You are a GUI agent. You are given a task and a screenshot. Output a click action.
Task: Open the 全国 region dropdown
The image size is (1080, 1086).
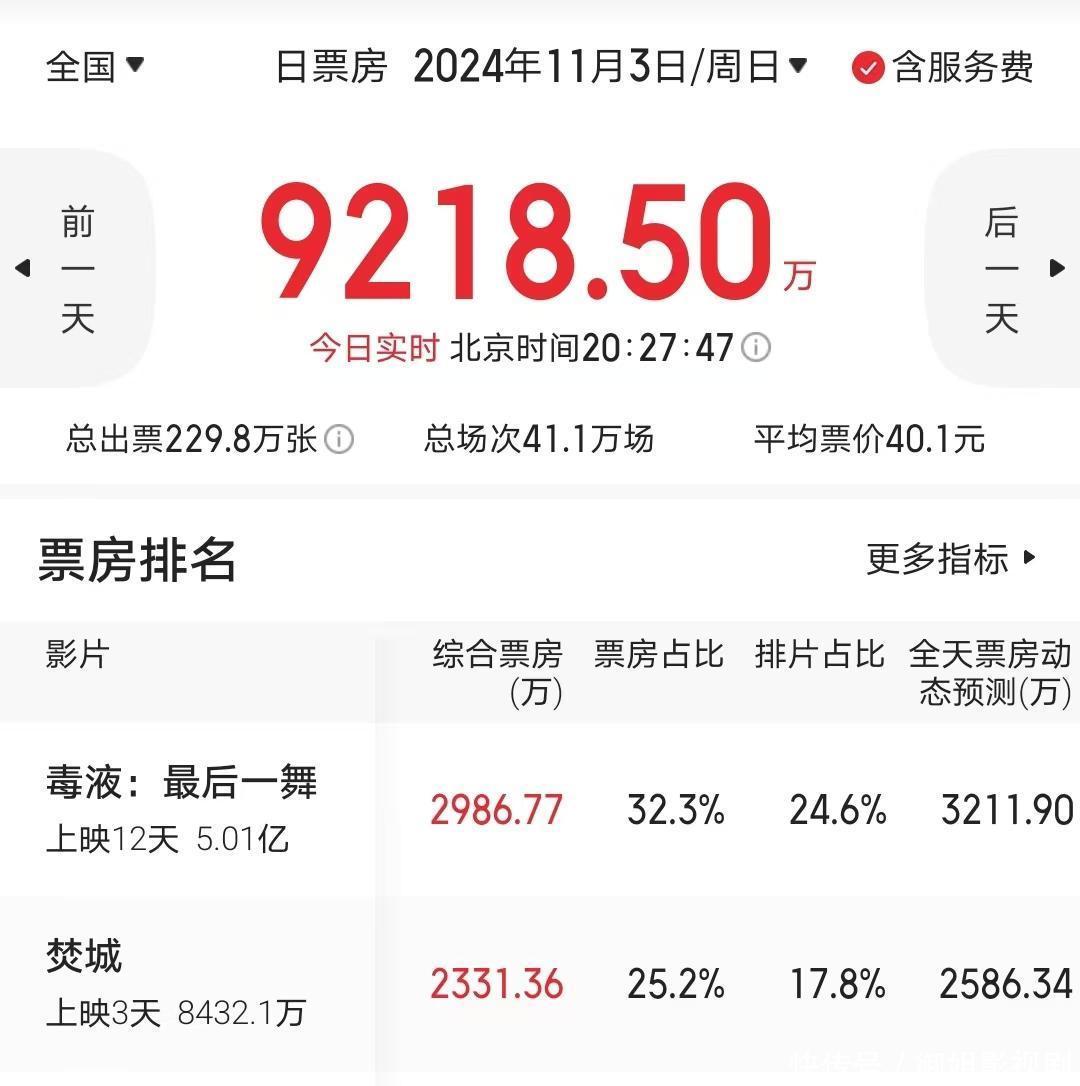click(x=95, y=67)
